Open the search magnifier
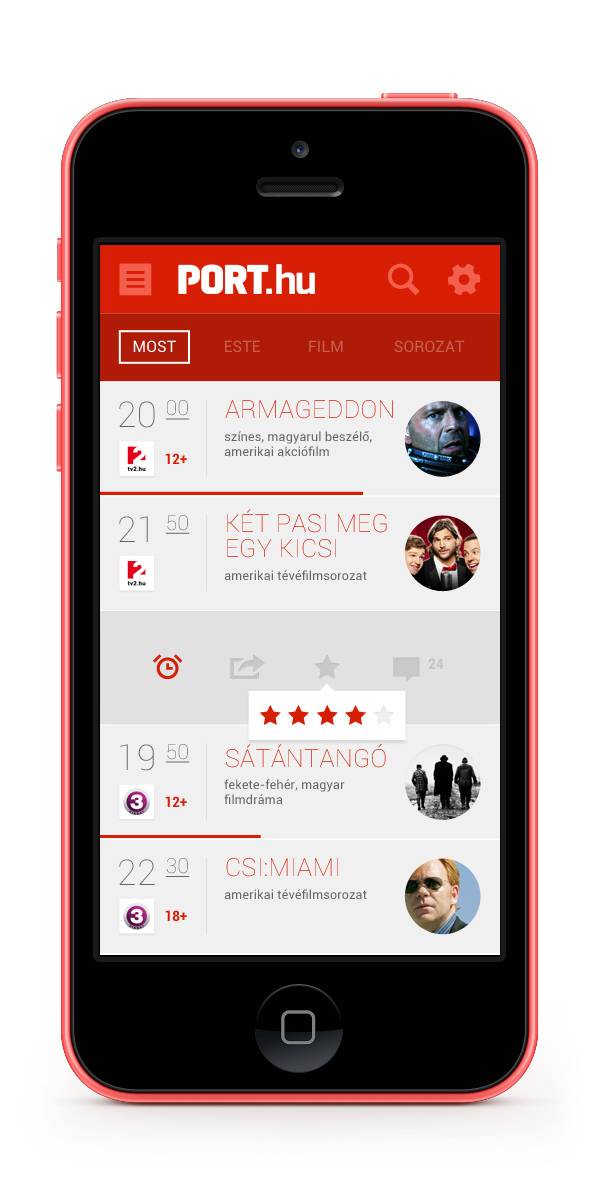 (403, 279)
